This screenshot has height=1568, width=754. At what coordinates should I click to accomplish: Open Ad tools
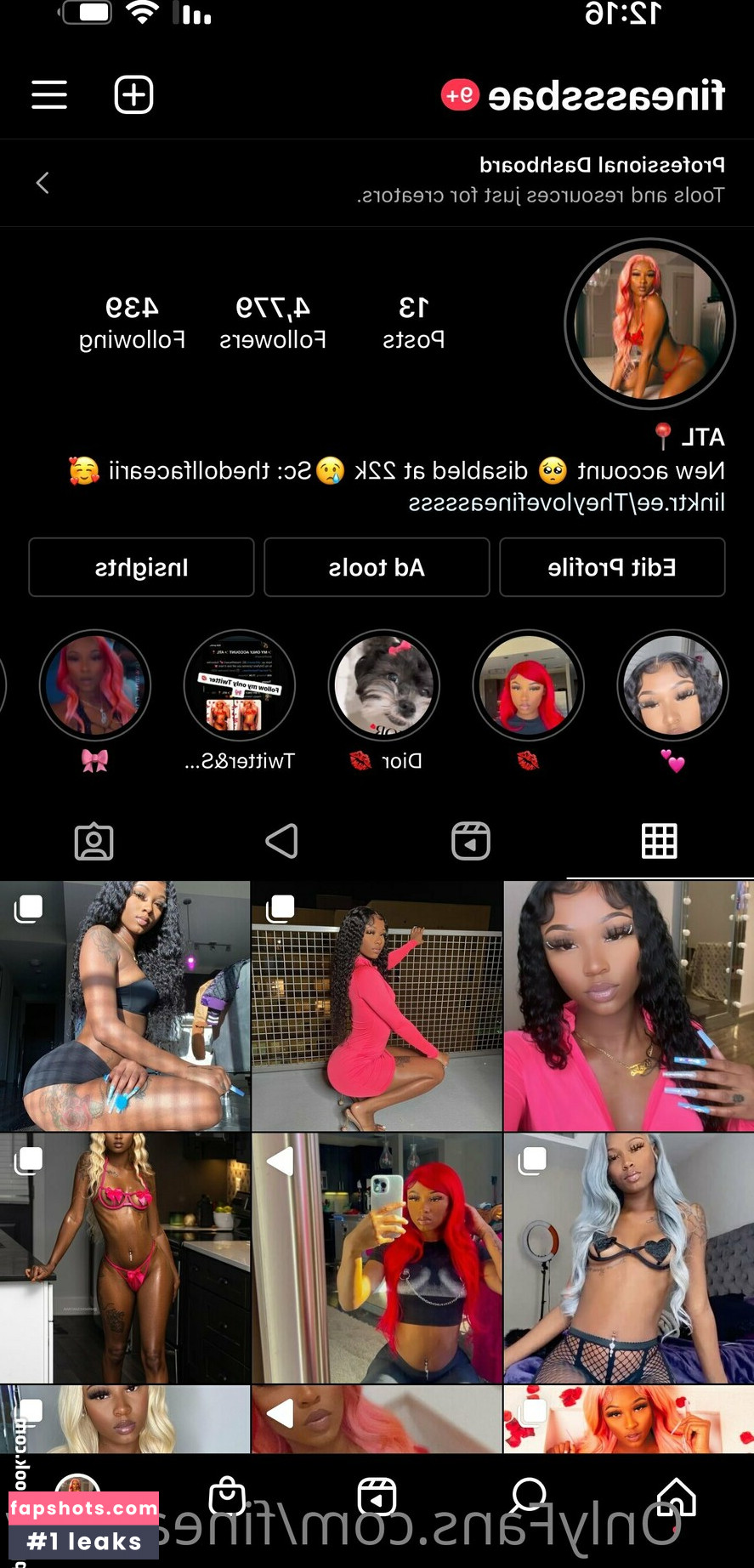click(x=377, y=567)
